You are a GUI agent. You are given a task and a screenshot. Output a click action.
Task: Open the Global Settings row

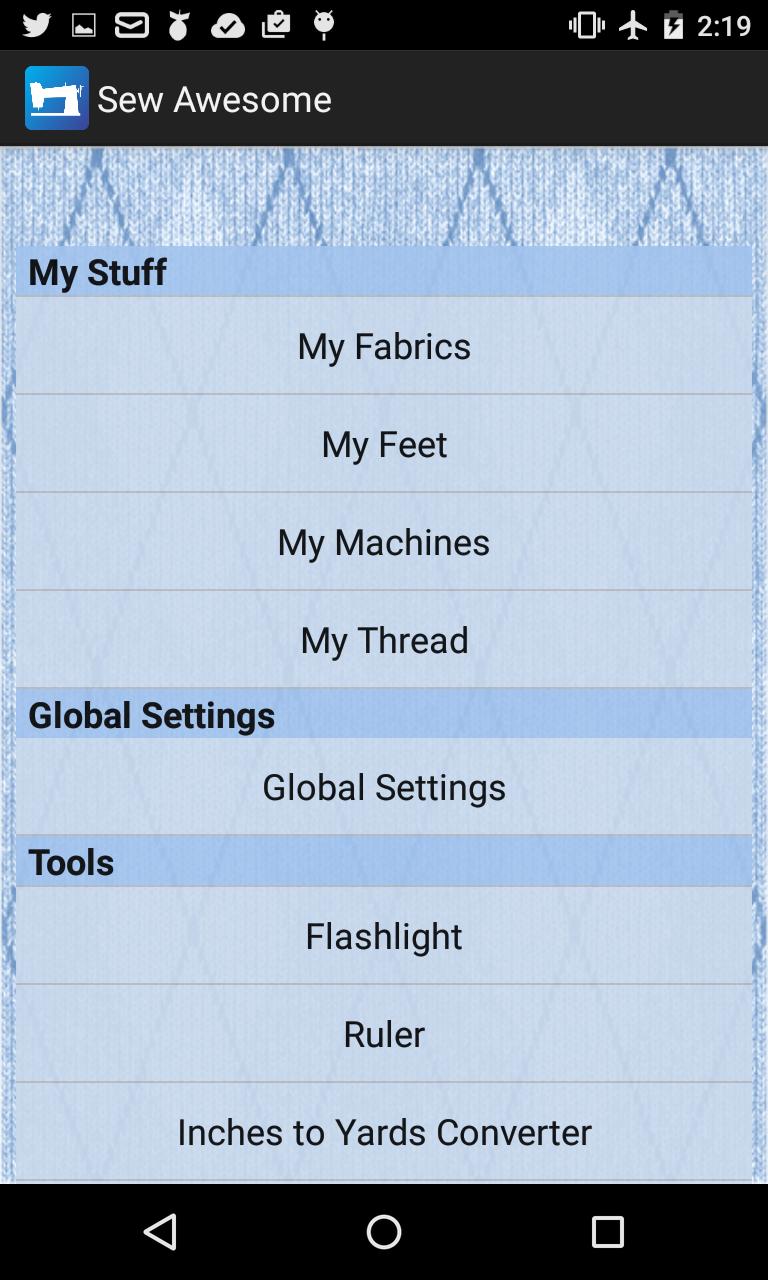click(384, 788)
